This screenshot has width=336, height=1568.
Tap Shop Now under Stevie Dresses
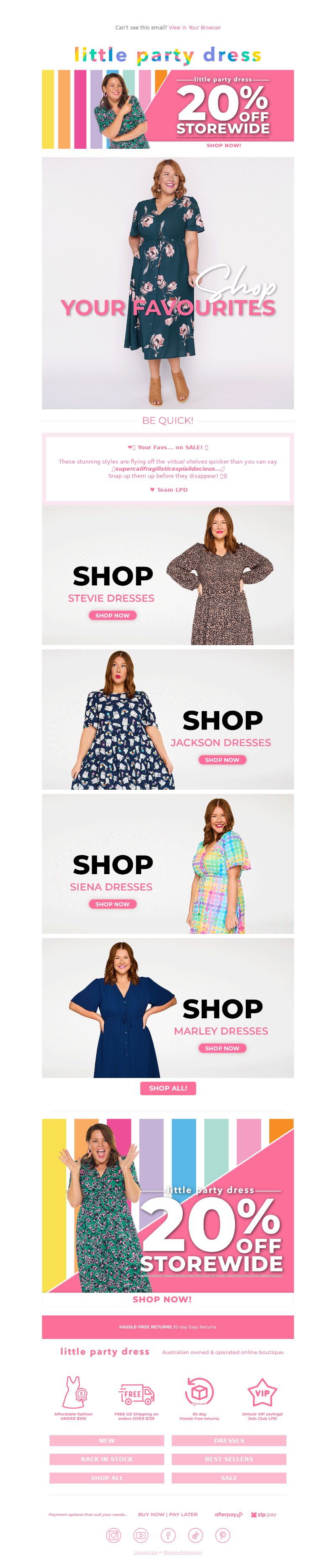click(x=112, y=615)
